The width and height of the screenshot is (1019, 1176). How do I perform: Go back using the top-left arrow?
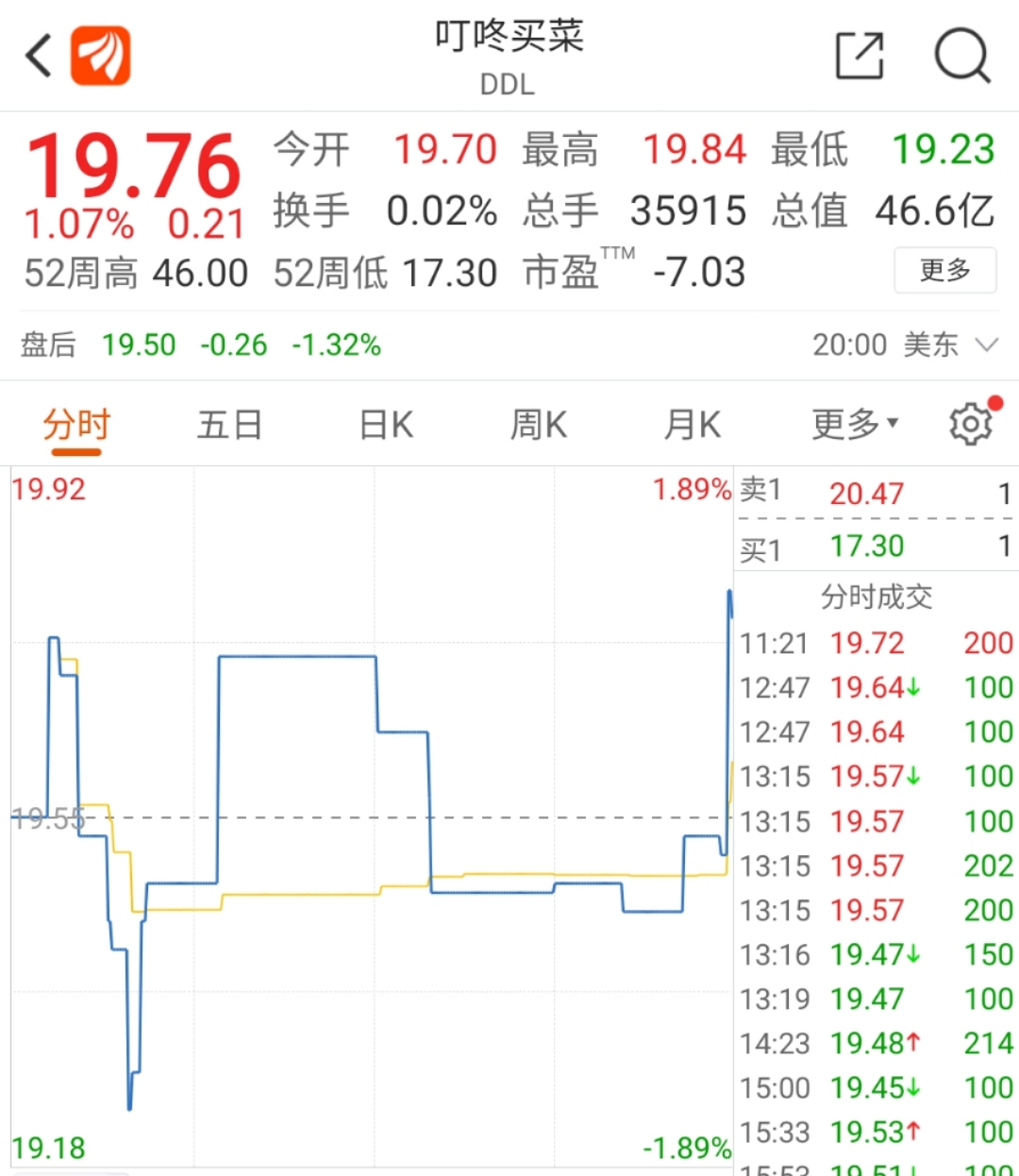click(x=38, y=56)
